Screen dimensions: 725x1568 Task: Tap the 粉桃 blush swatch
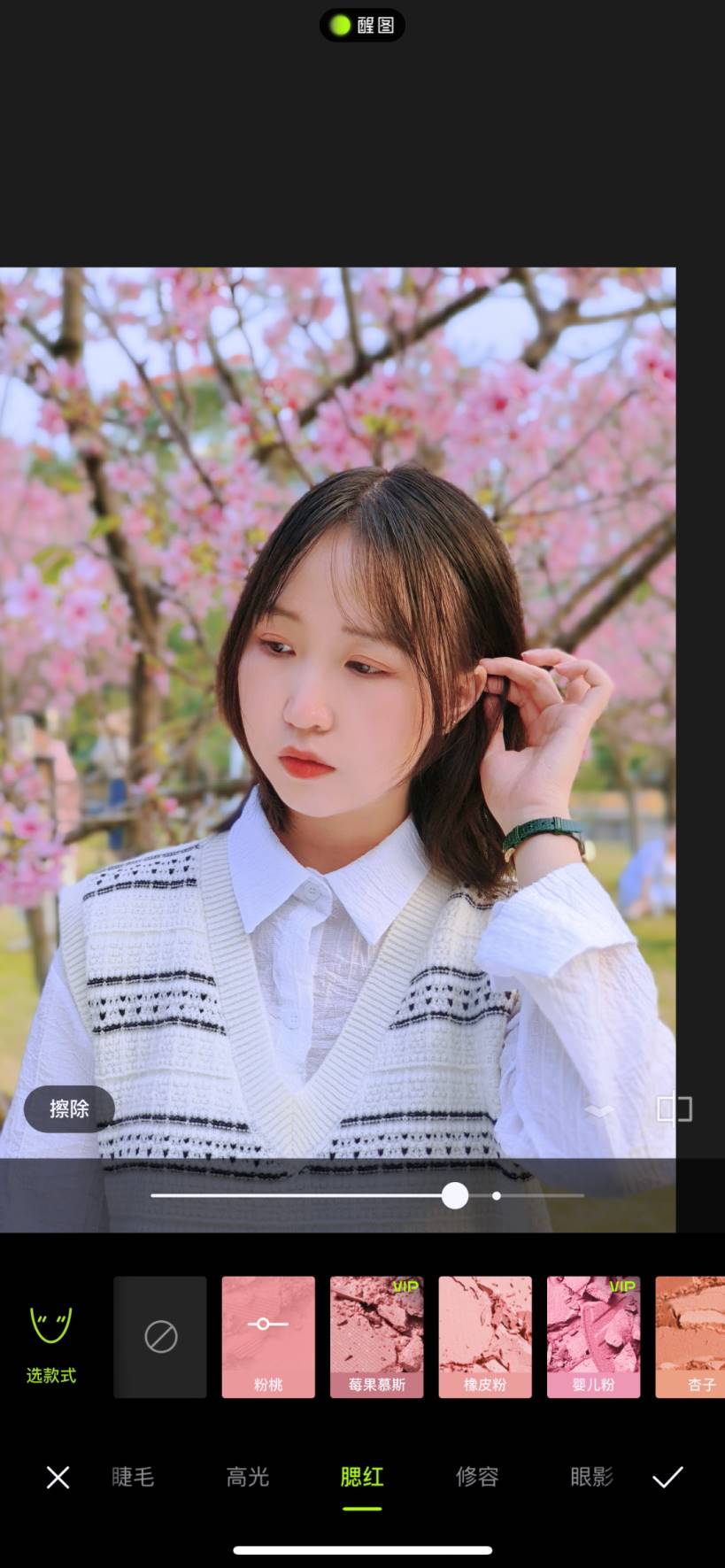coord(268,1337)
